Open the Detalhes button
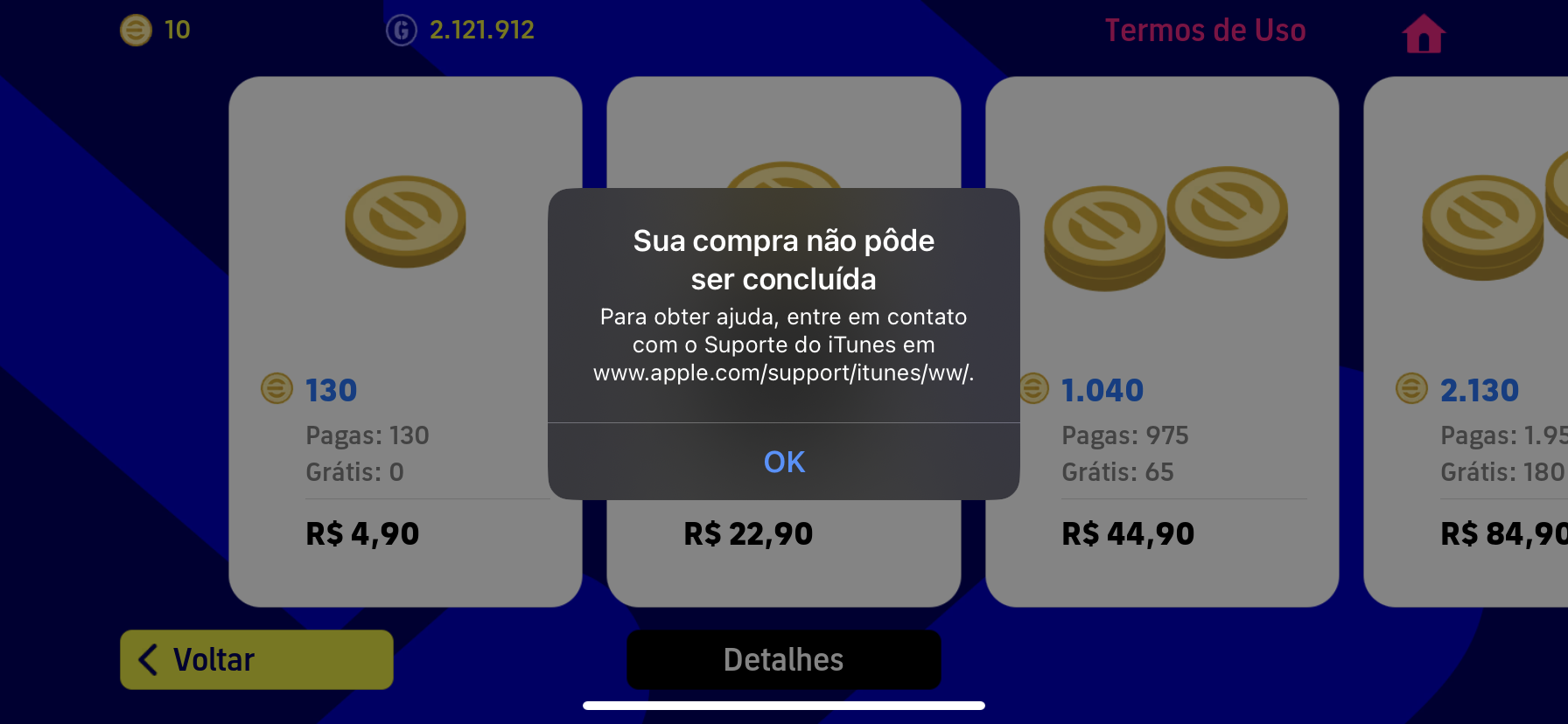1568x724 pixels. (783, 659)
